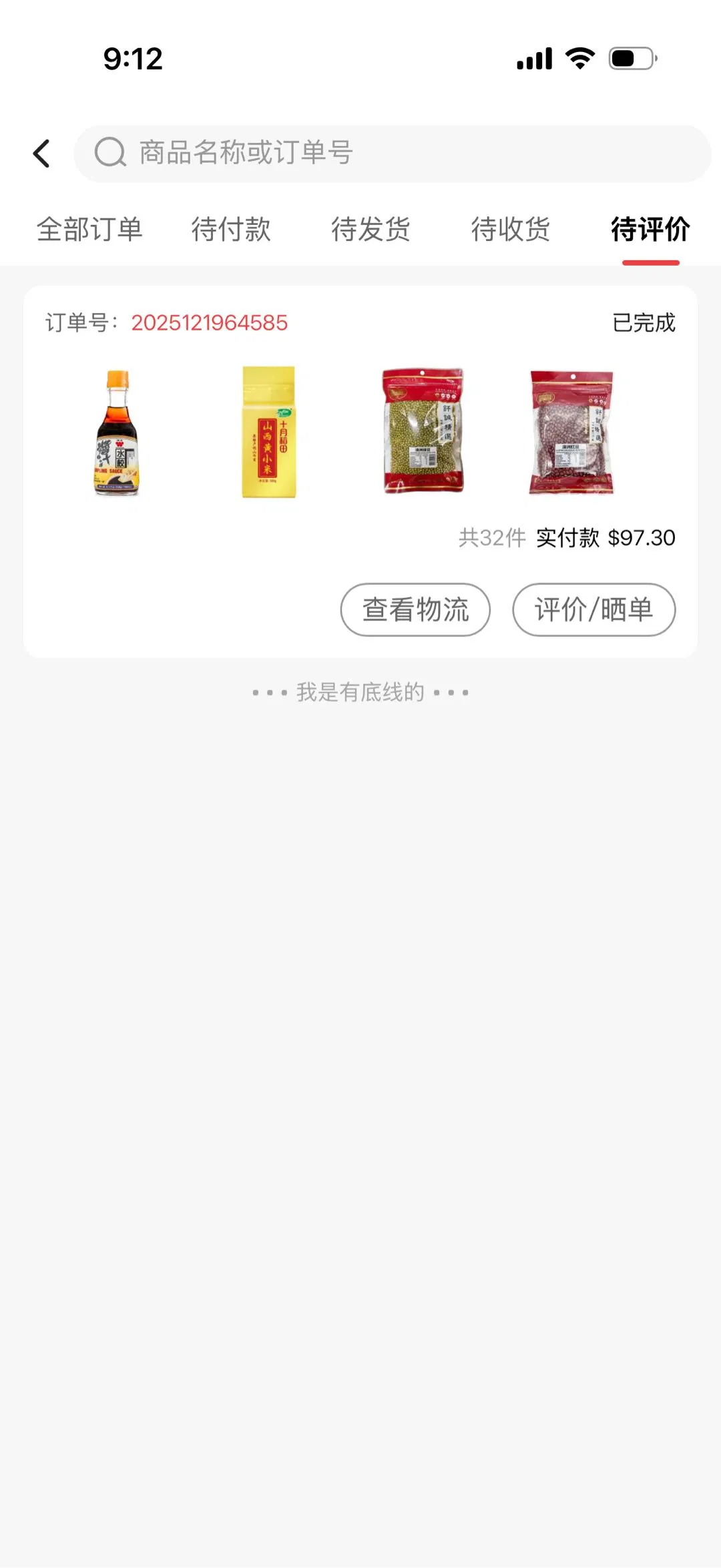Screen dimensions: 721x1568
Task: Open the red beans product
Action: [x=571, y=433]
